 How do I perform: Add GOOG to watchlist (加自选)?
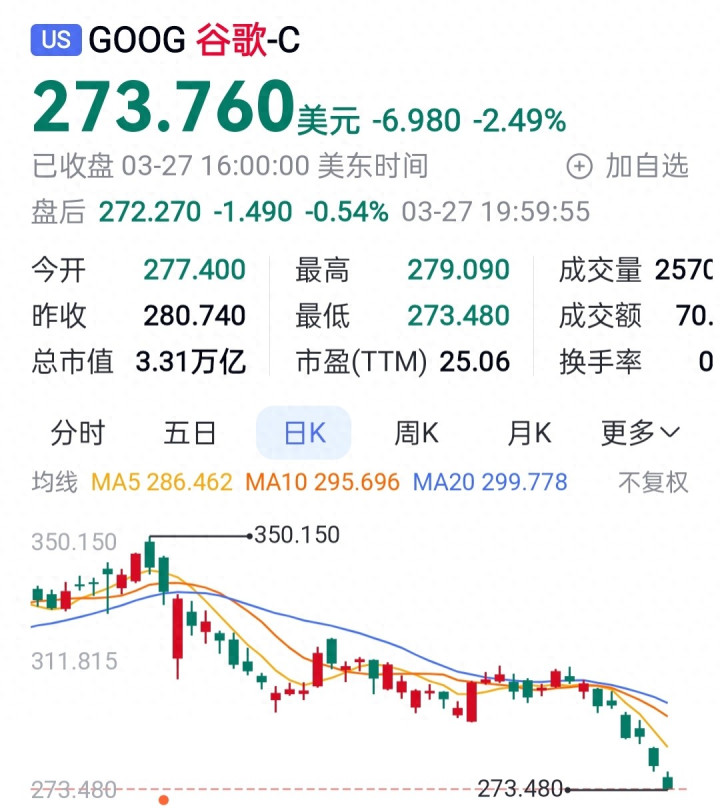pos(628,166)
